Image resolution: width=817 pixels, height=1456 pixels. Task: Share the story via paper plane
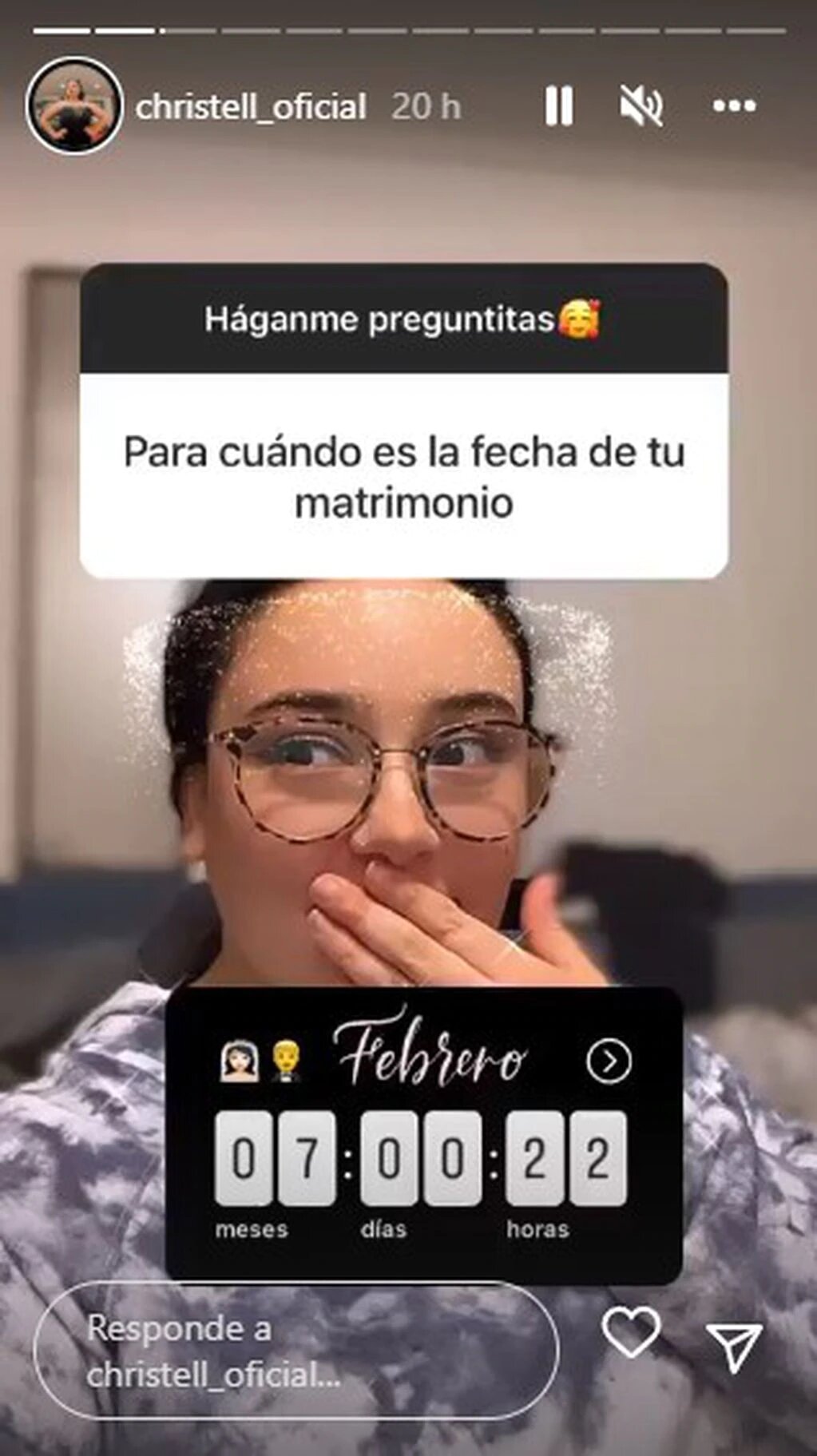[x=734, y=1345]
